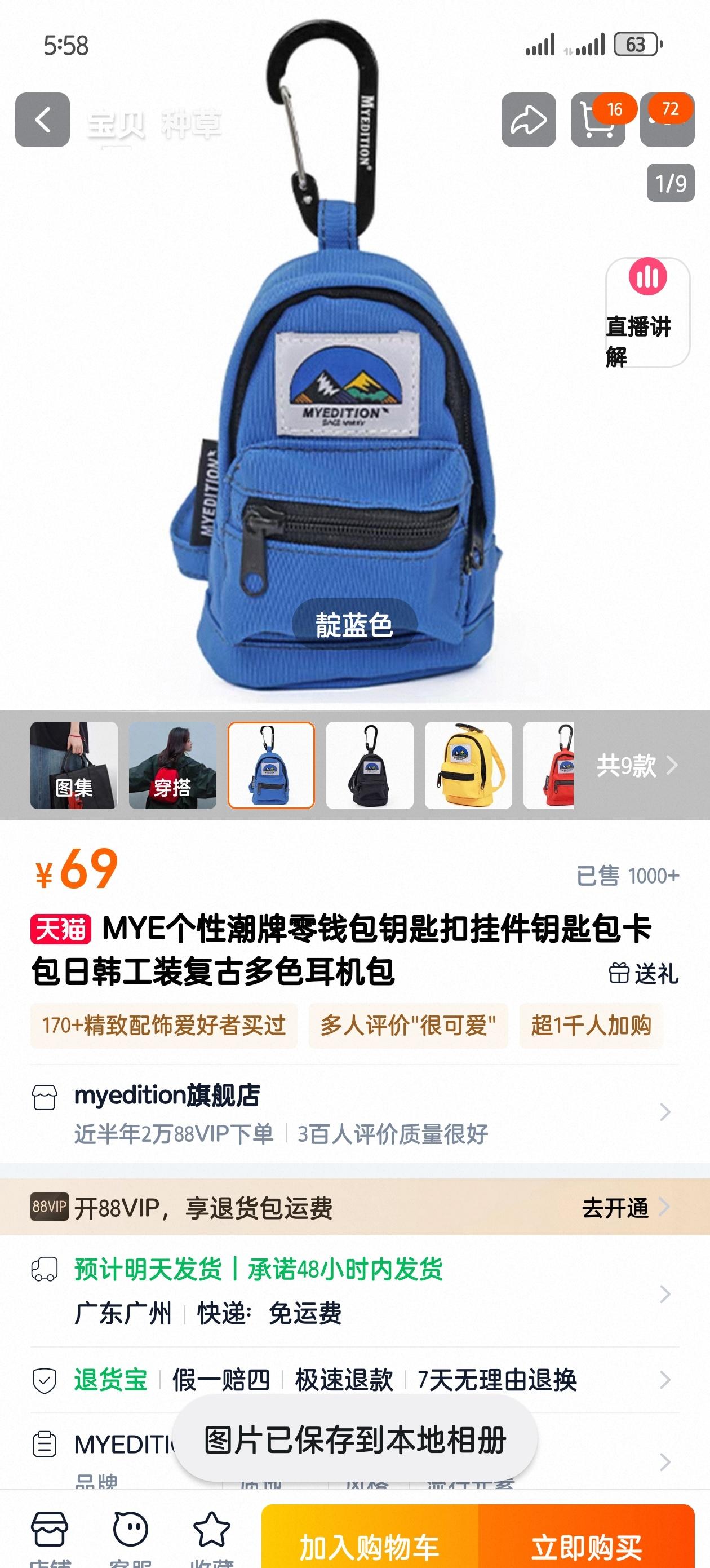The height and width of the screenshot is (1568, 710).
Task: Share this product via the arrow icon
Action: 528,120
